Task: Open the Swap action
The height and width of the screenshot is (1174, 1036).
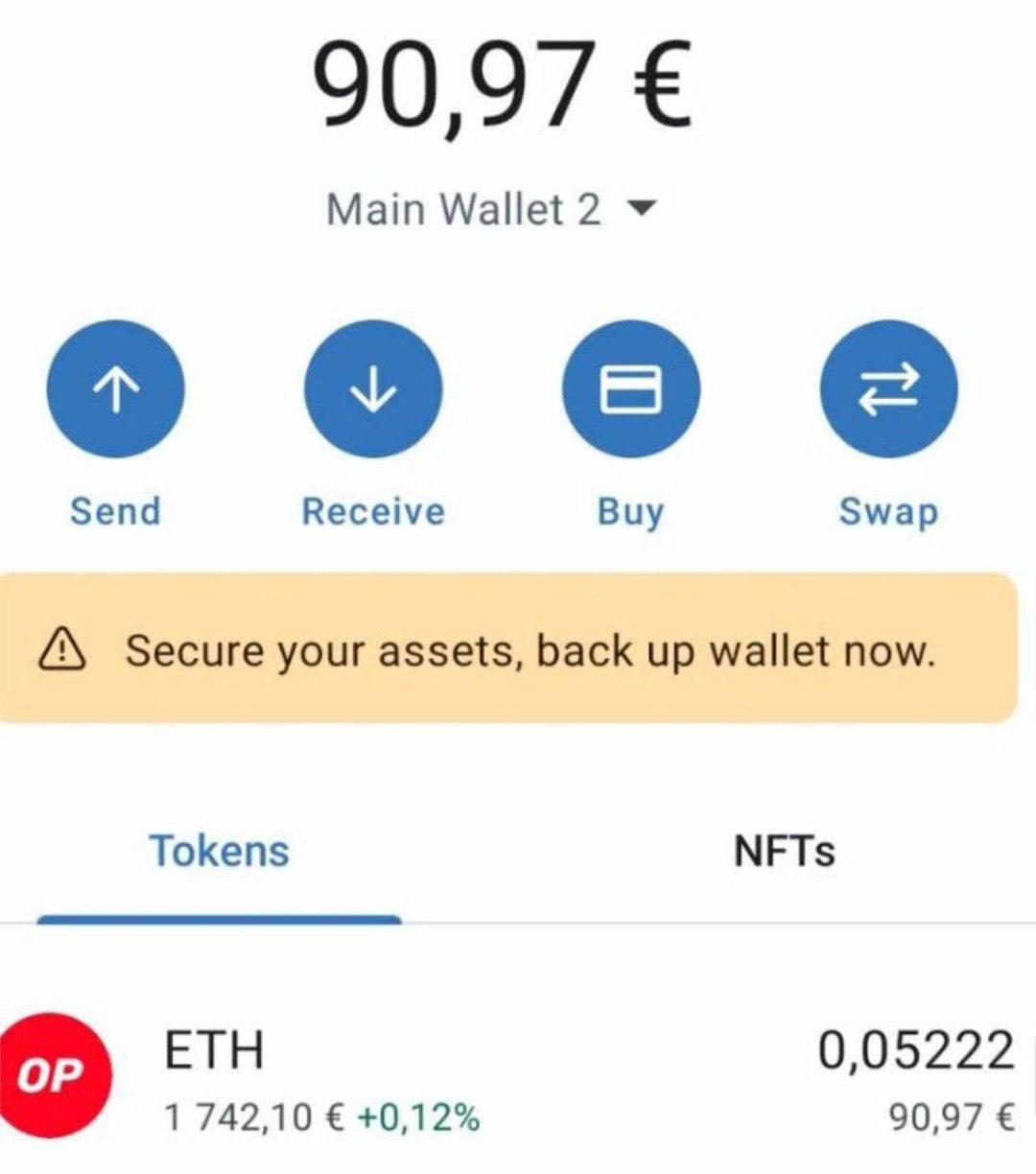Action: pos(888,389)
